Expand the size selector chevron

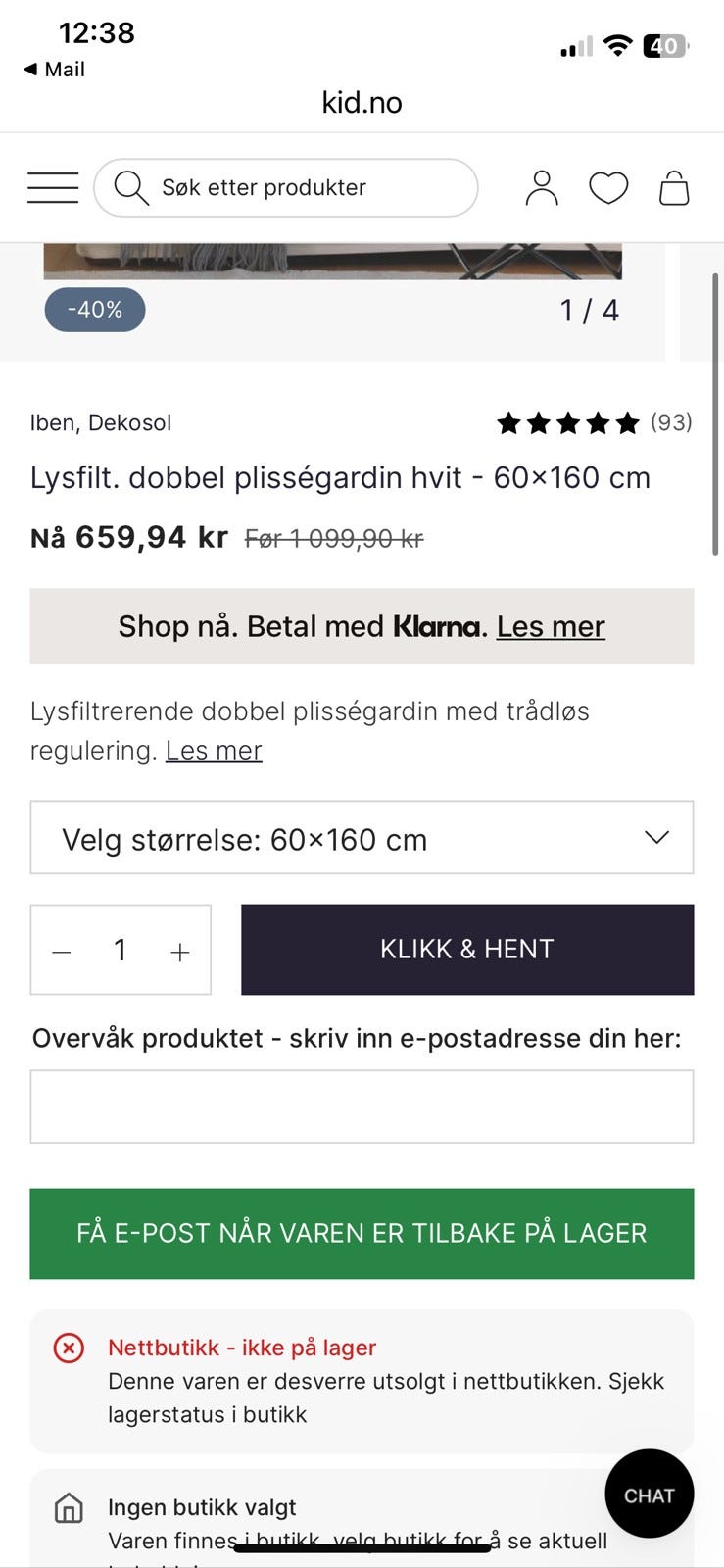tap(657, 838)
